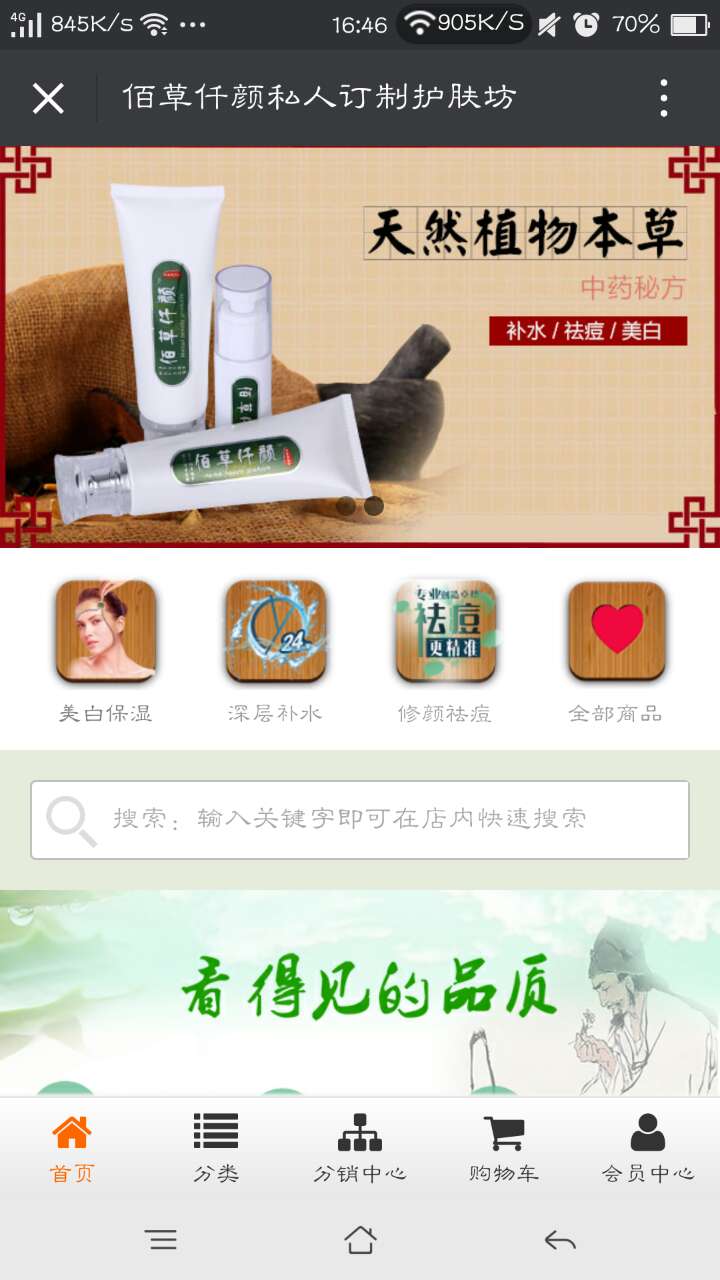This screenshot has height=1280, width=720.
Task: Tap the system back button
Action: click(x=560, y=1240)
